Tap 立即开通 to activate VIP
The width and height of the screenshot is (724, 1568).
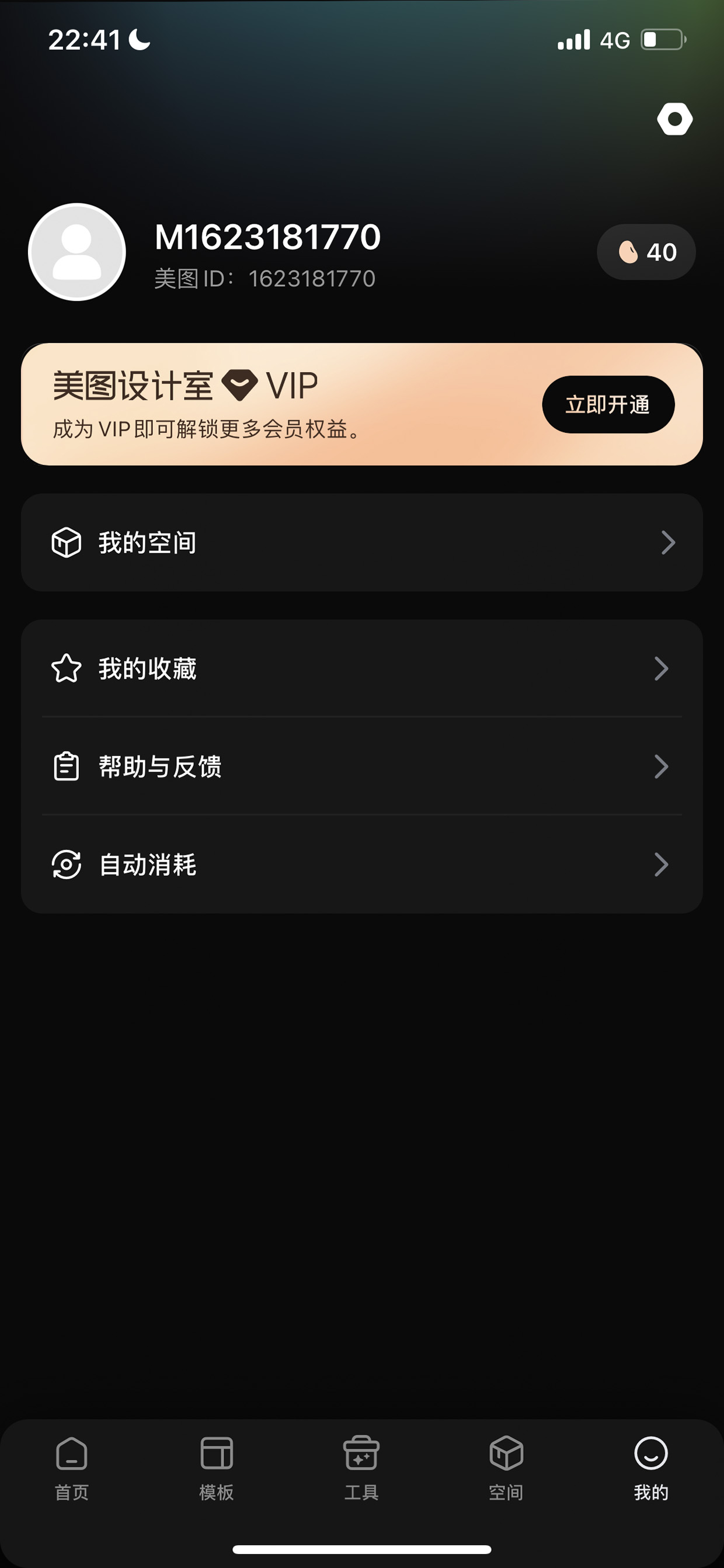[608, 405]
